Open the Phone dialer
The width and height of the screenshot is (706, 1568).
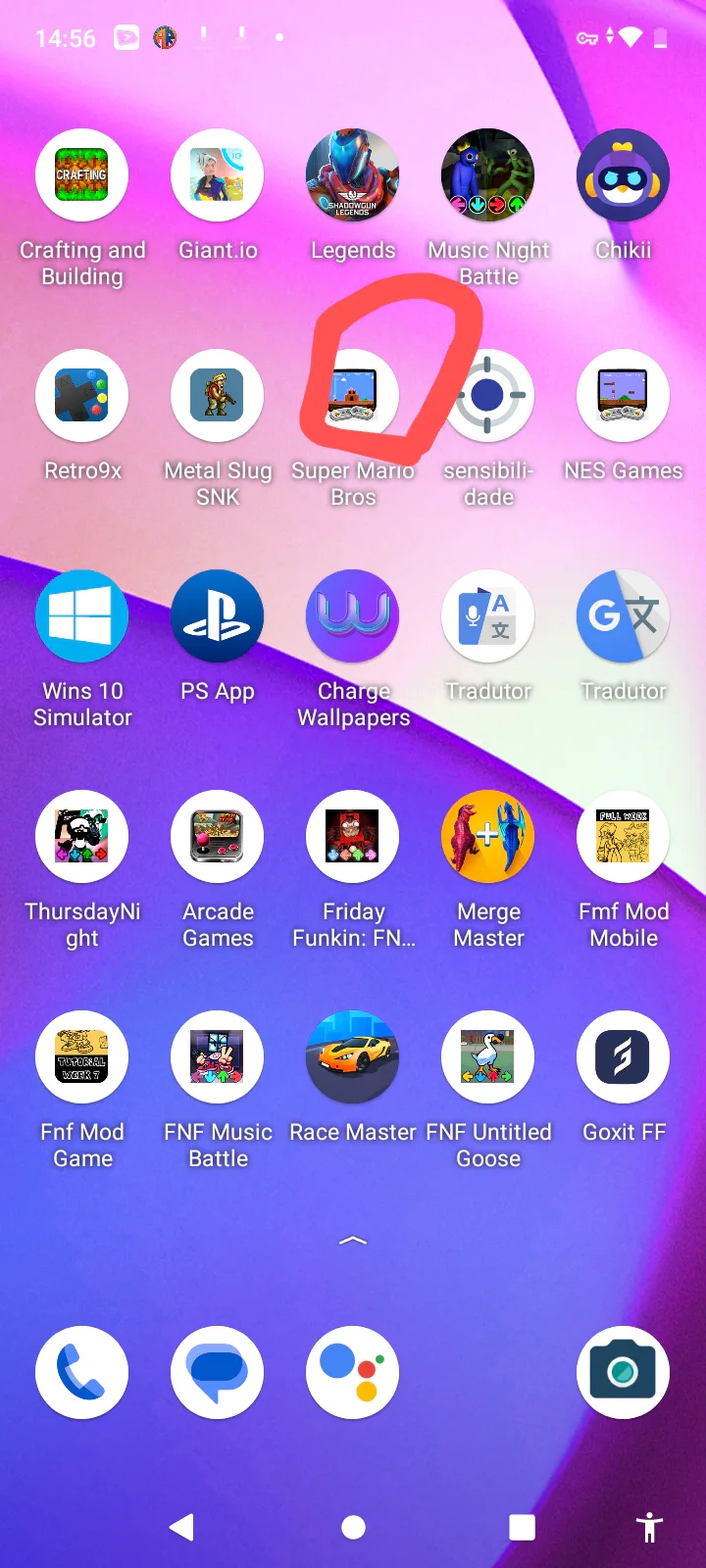coord(82,1372)
